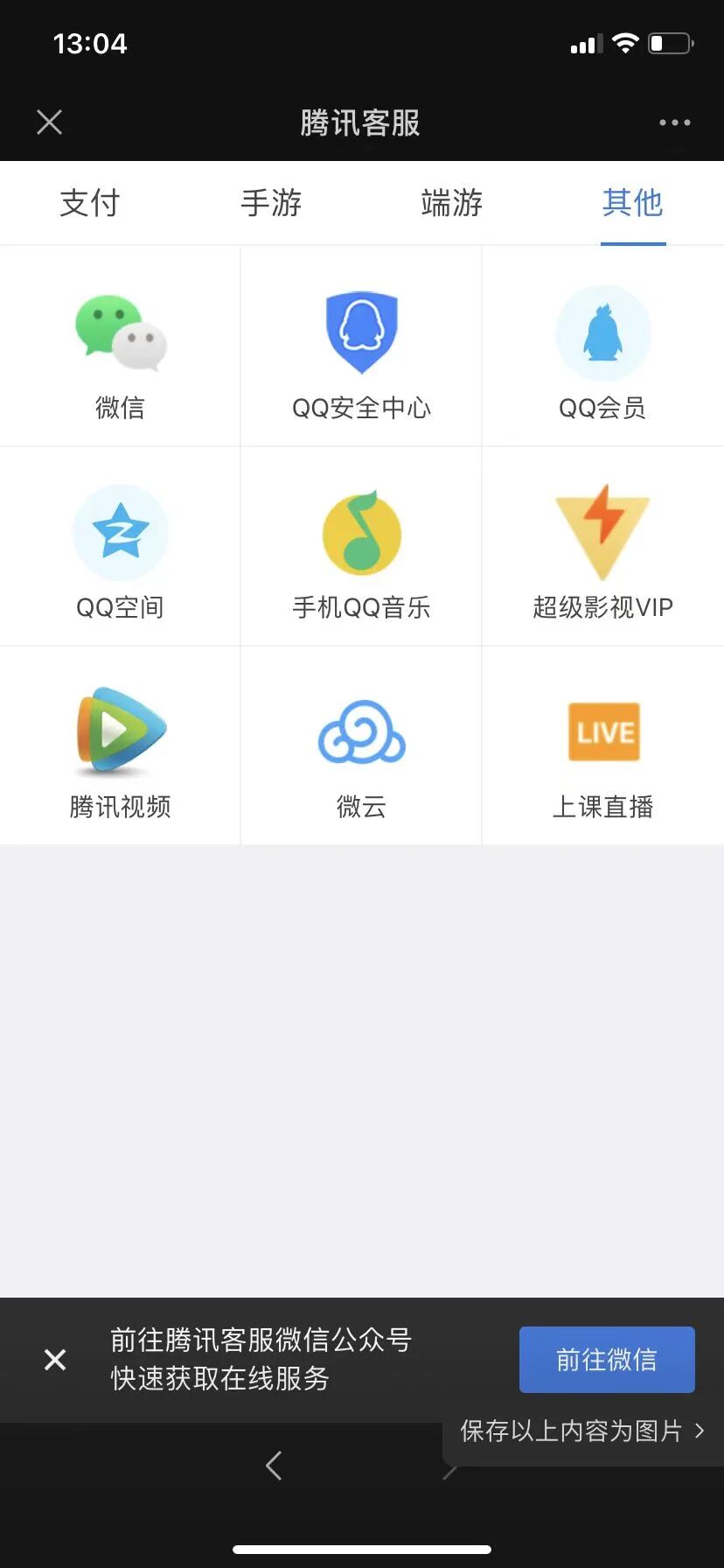The width and height of the screenshot is (724, 1568).
Task: Dismiss the 微信公众号 banner
Action: click(55, 1360)
